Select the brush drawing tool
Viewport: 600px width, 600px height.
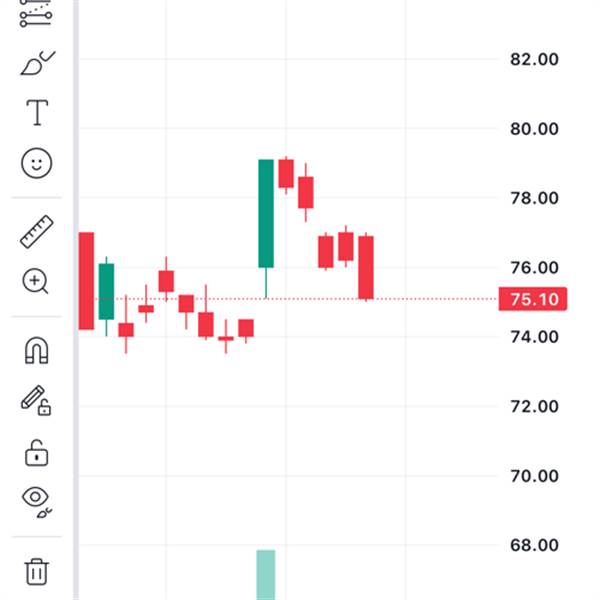tap(37, 63)
